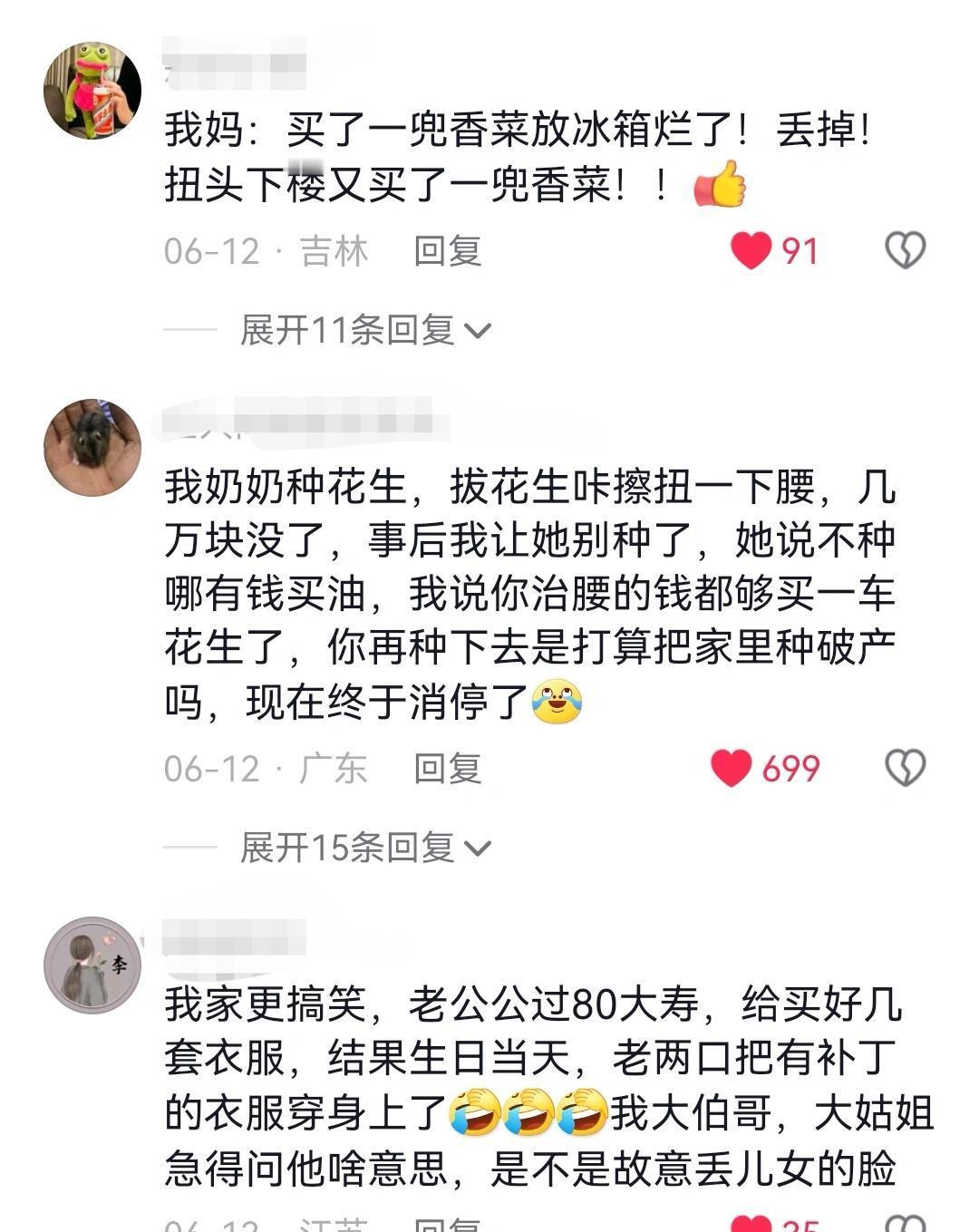Screen dimensions: 979x1232
Task: Tap the 06-12 · 广东 location text
Action: (x=263, y=769)
